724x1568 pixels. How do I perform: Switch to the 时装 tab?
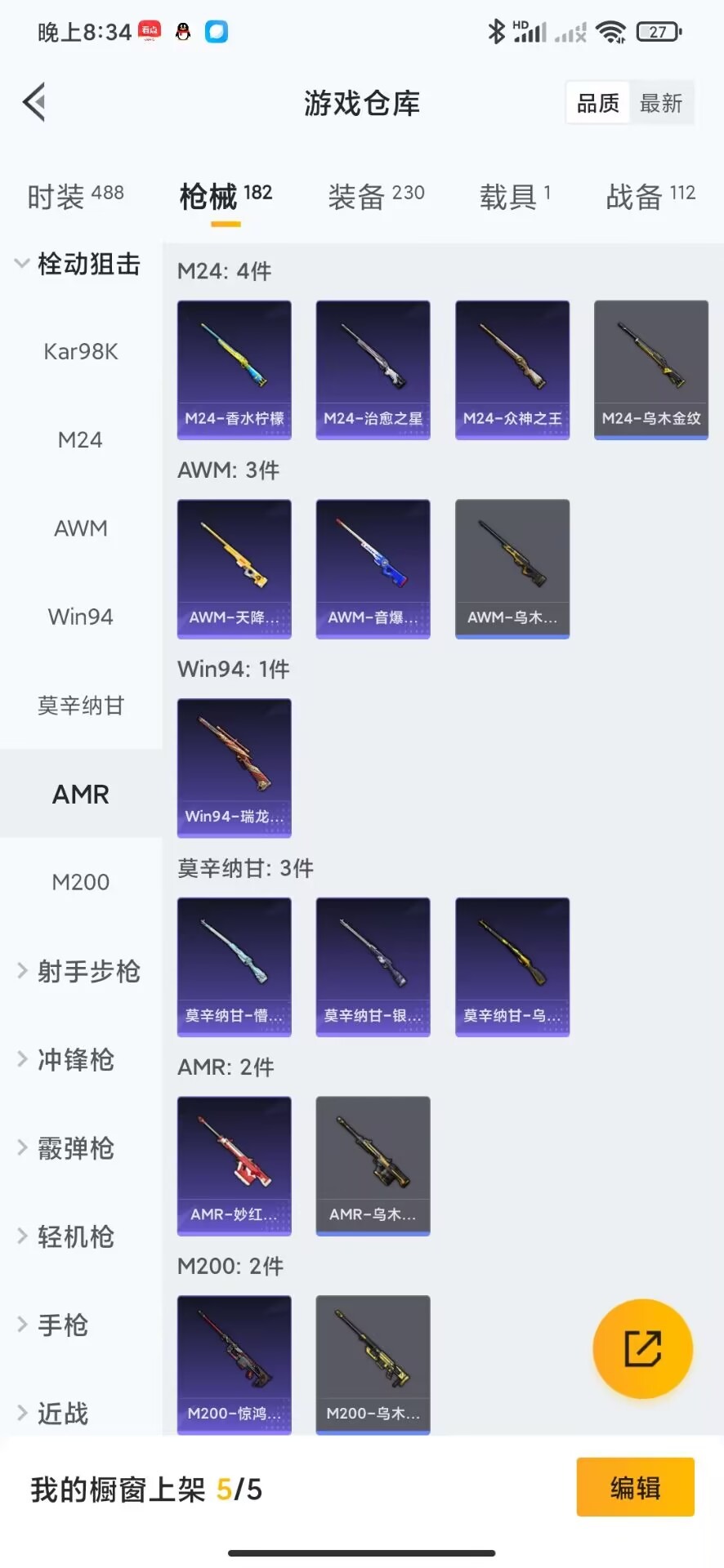coord(75,196)
